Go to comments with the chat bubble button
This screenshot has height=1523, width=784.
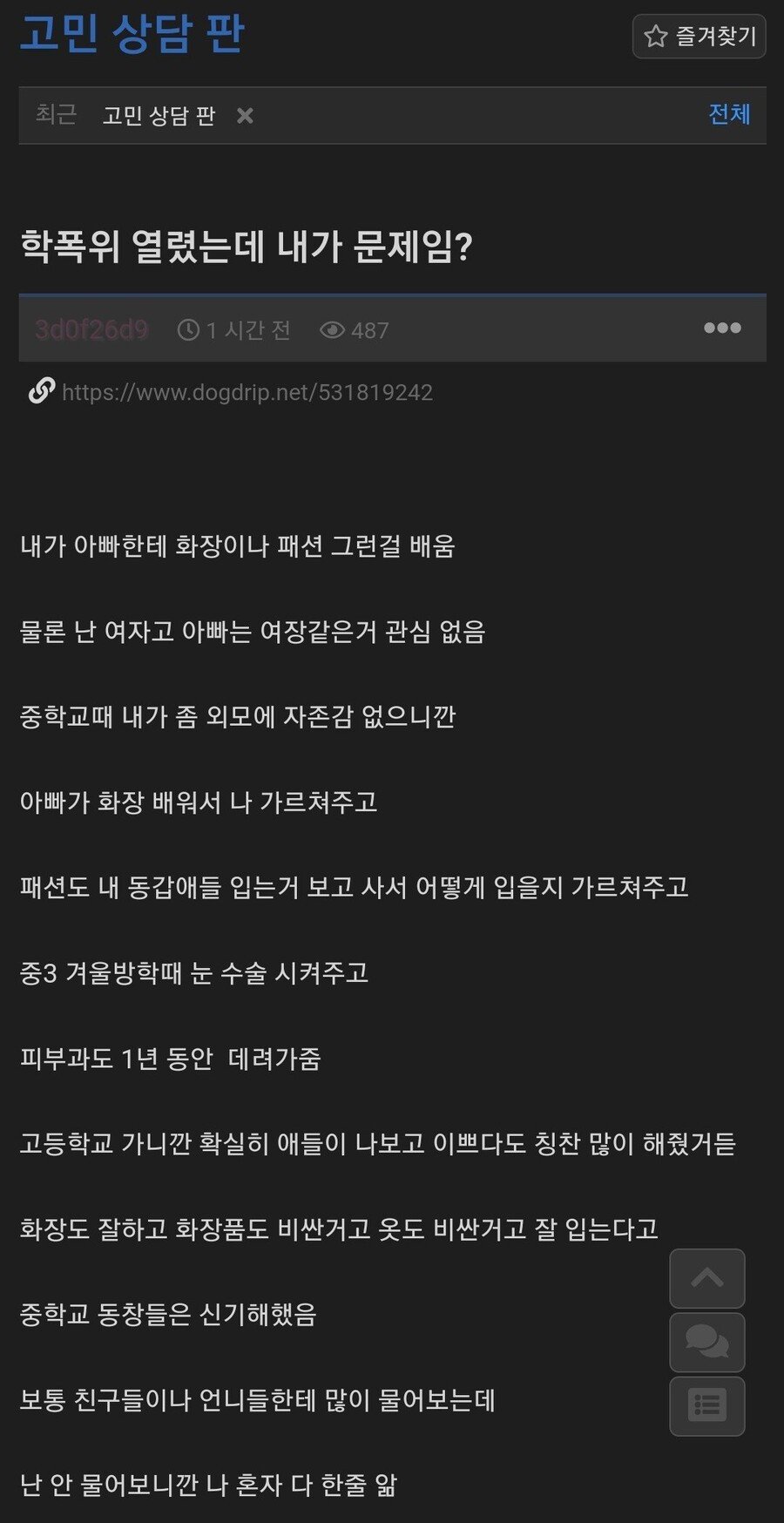pos(706,1342)
